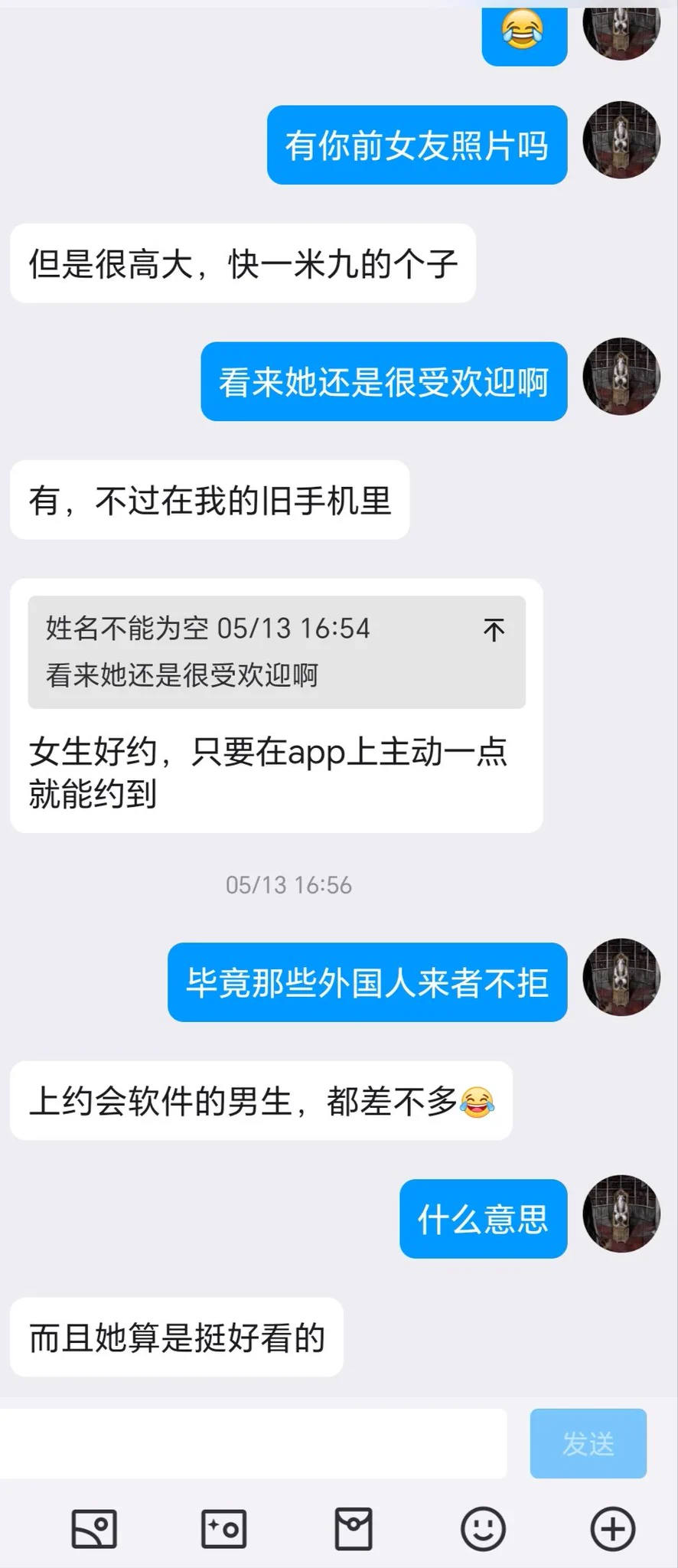The height and width of the screenshot is (1568, 678).
Task: Open avatar beside 有你前女友照片吗 message
Action: tap(621, 141)
